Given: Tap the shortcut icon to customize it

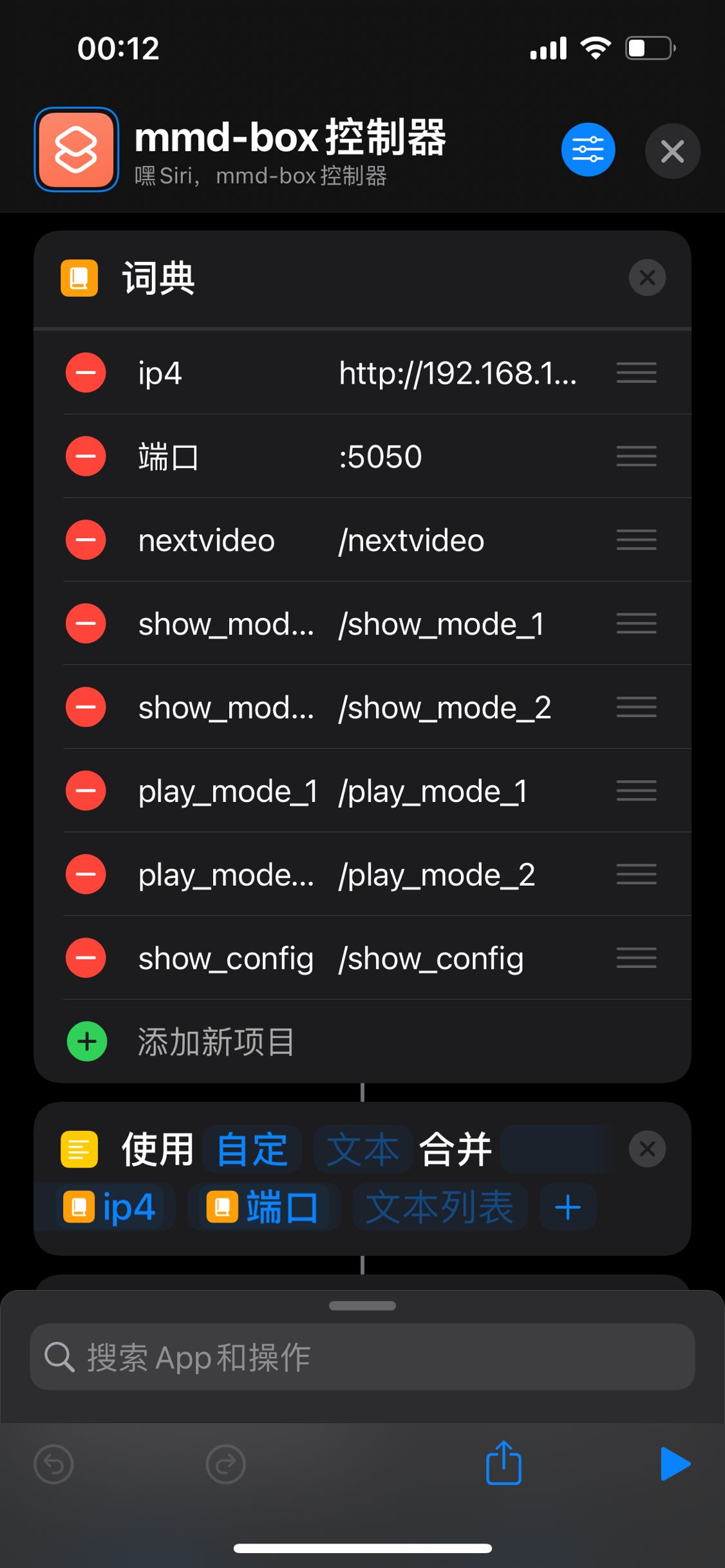Looking at the screenshot, I should [77, 150].
